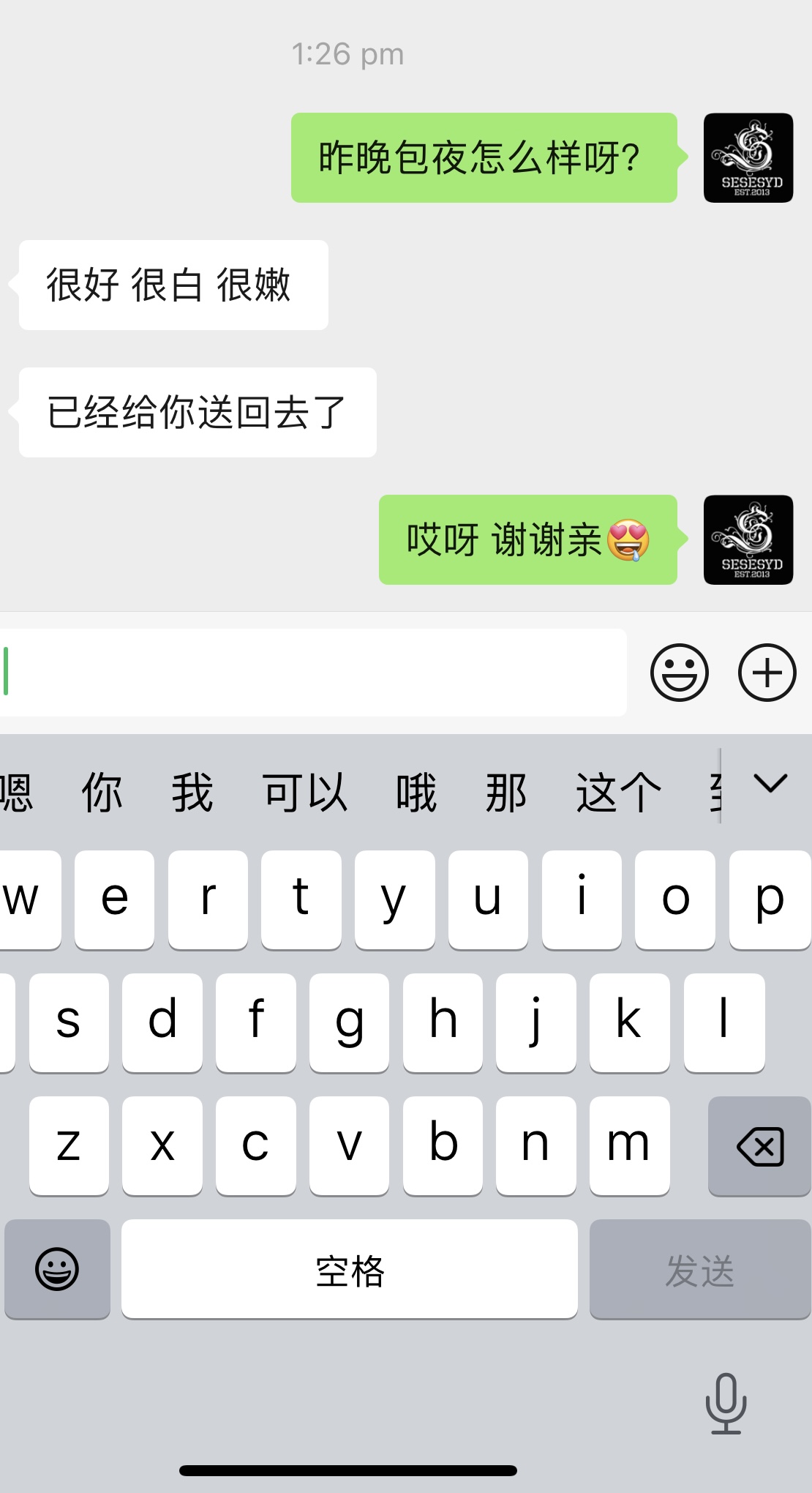Open the plus attachments menu
Viewport: 812px width, 1493px height.
click(x=767, y=672)
